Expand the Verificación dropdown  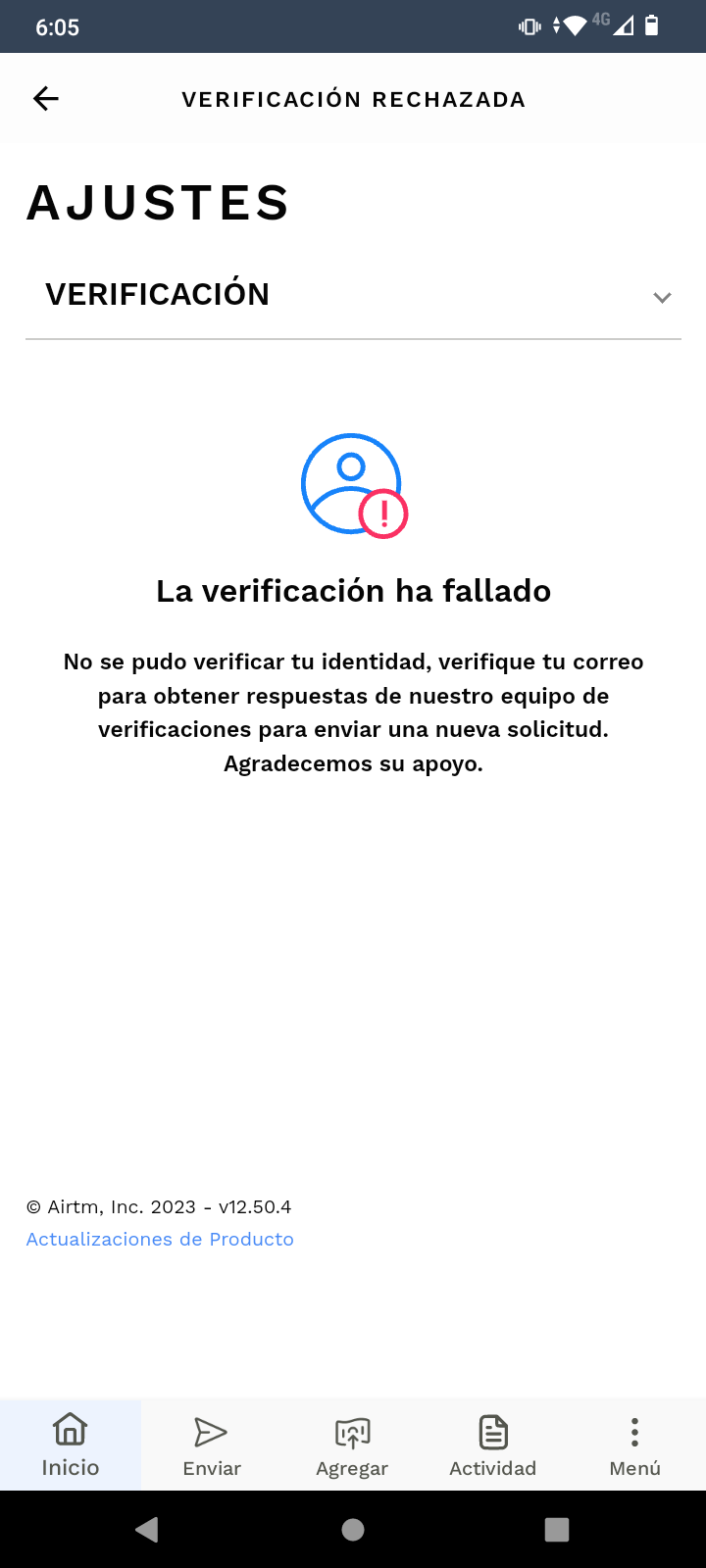pyautogui.click(x=353, y=295)
